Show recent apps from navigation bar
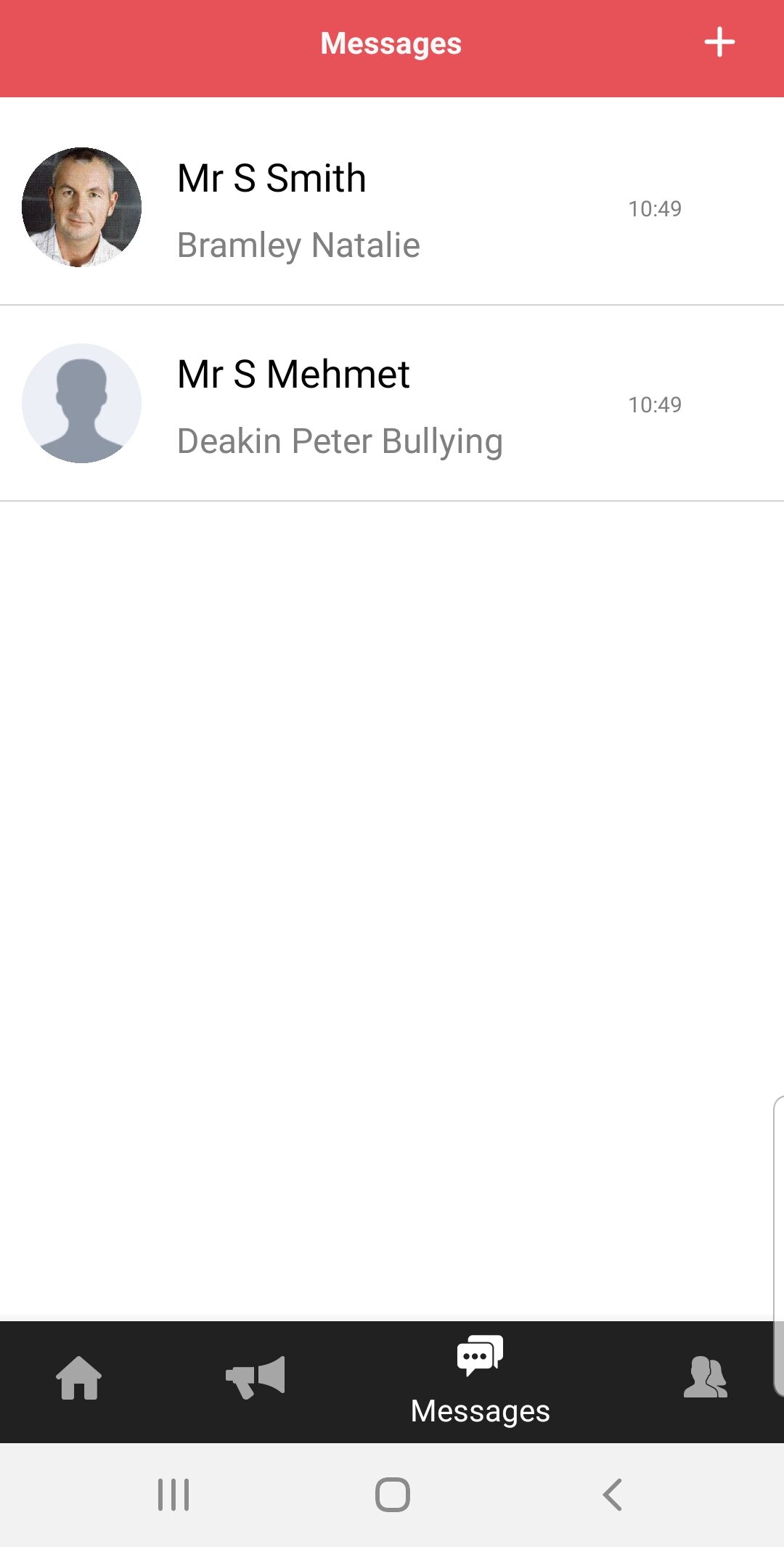 point(173,1495)
